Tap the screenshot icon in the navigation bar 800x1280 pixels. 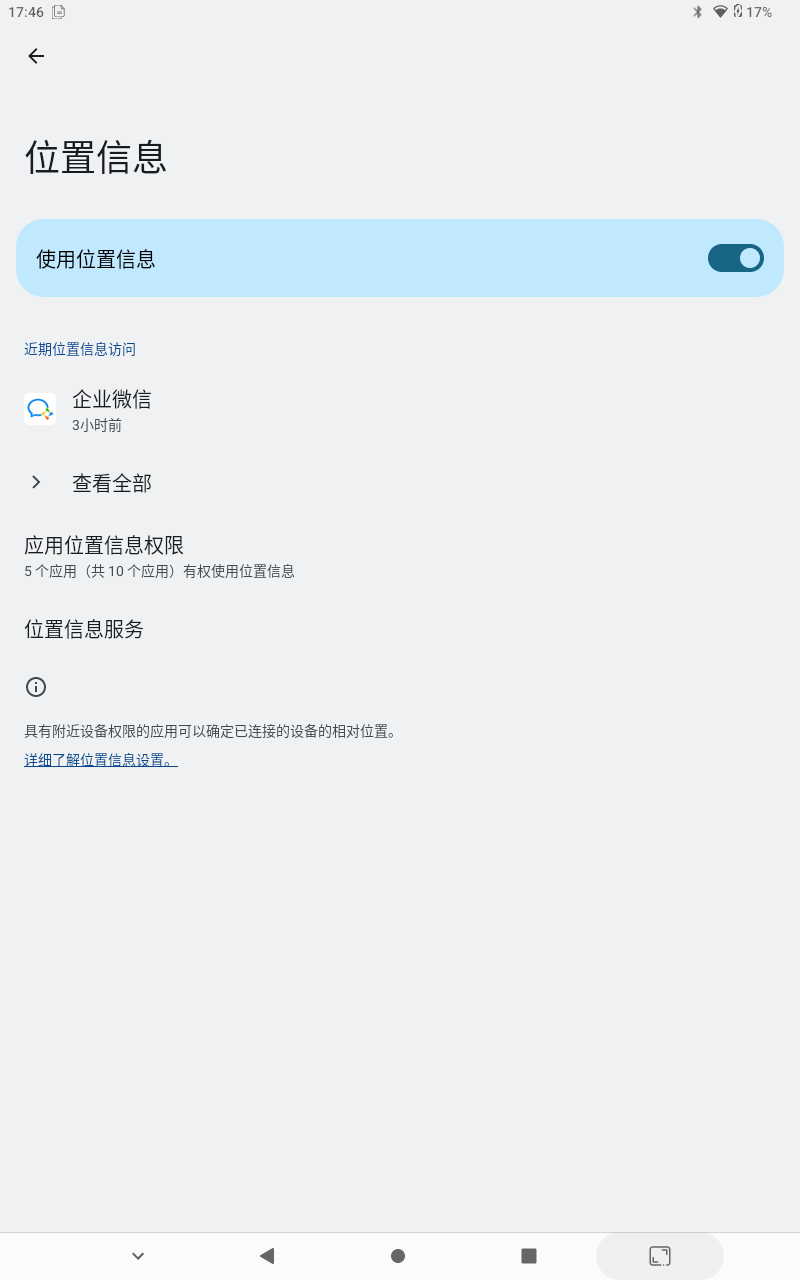[x=660, y=1256]
